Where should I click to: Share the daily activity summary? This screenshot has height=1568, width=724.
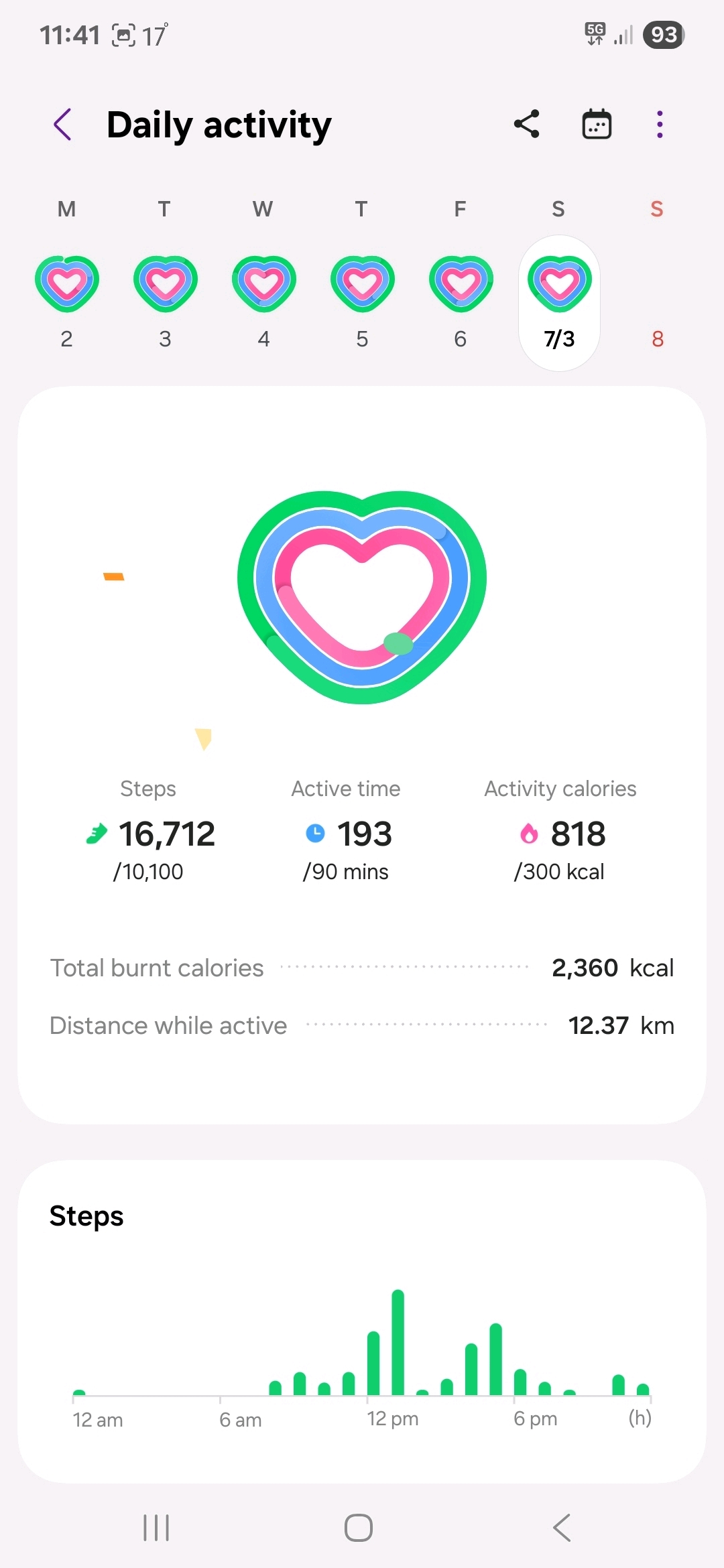527,125
